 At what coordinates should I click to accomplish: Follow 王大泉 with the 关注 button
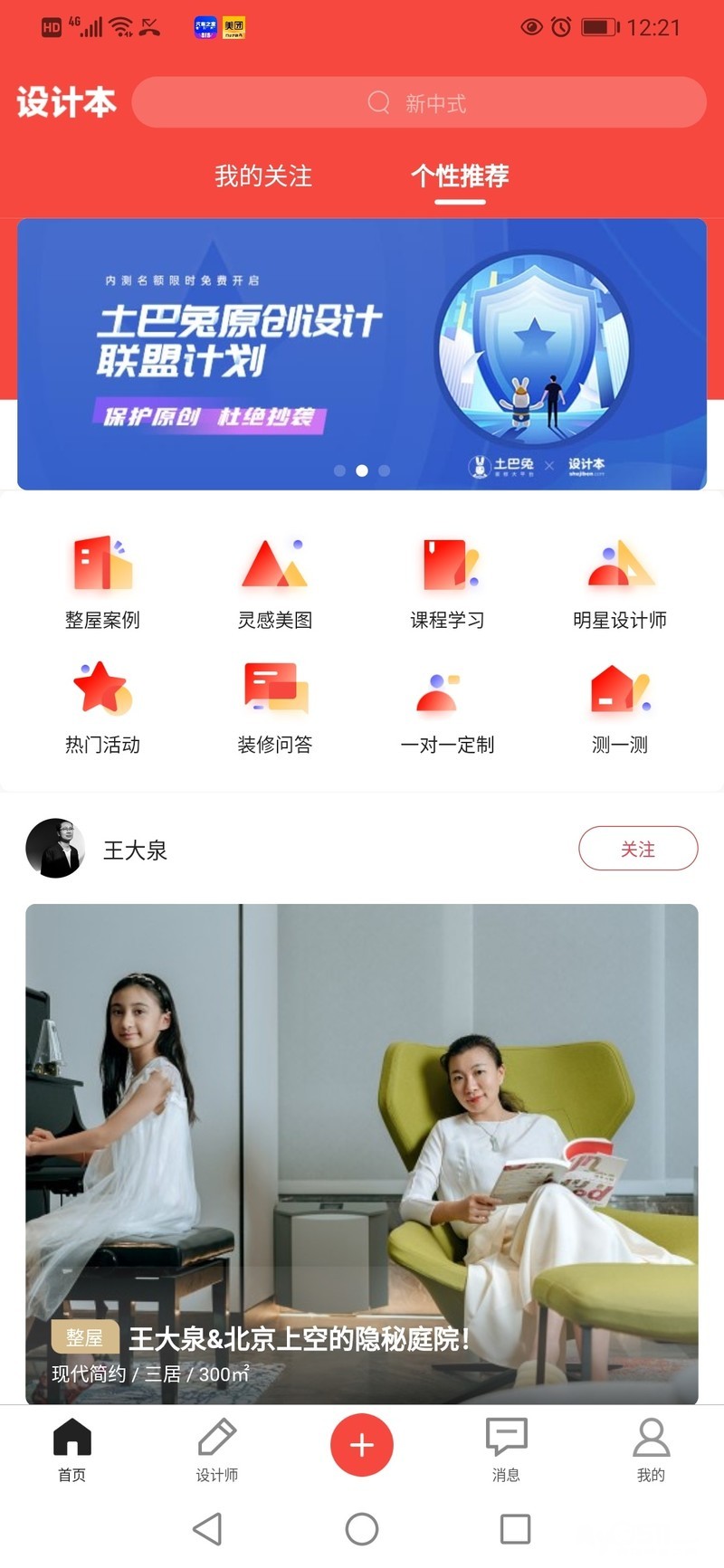tap(638, 849)
